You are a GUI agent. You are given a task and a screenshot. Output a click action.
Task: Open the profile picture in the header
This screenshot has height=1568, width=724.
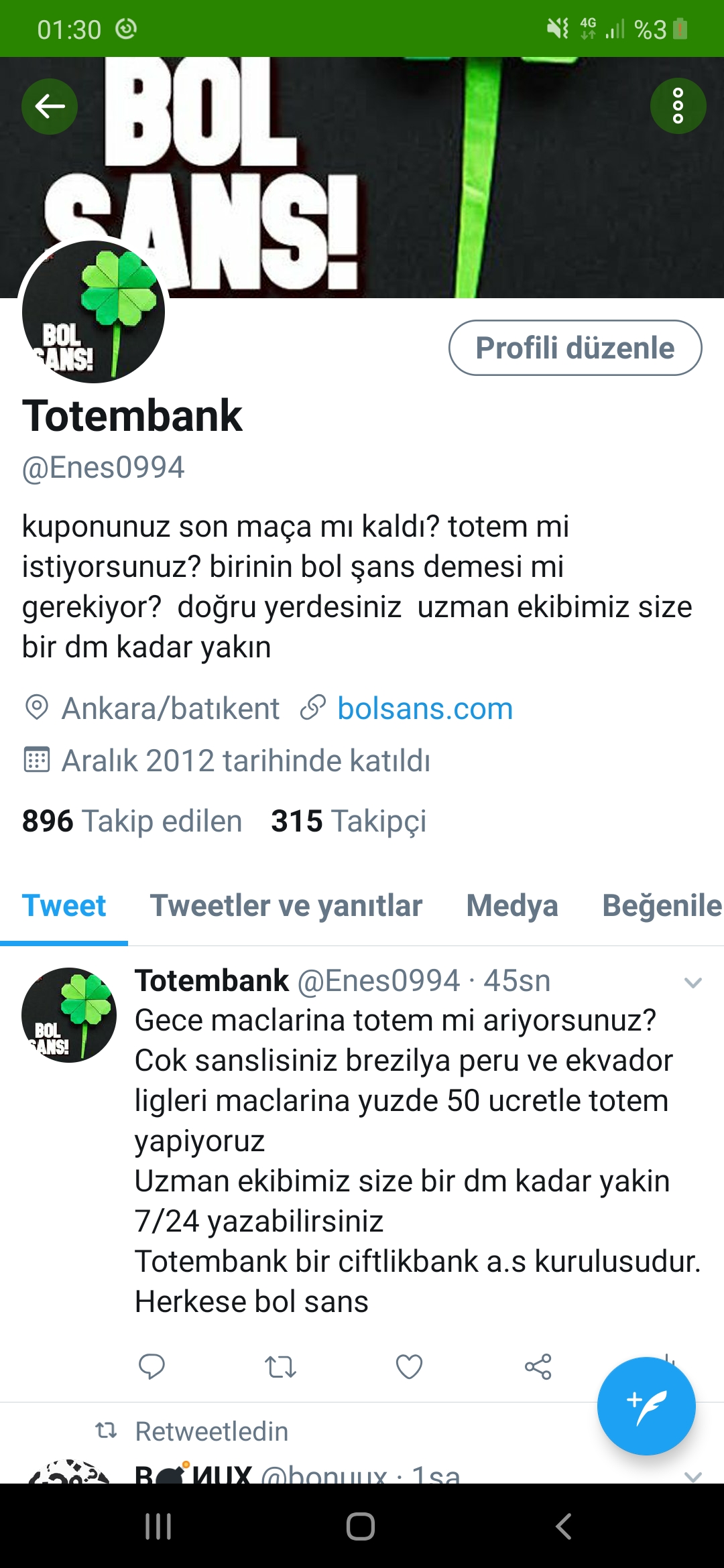coord(93,312)
